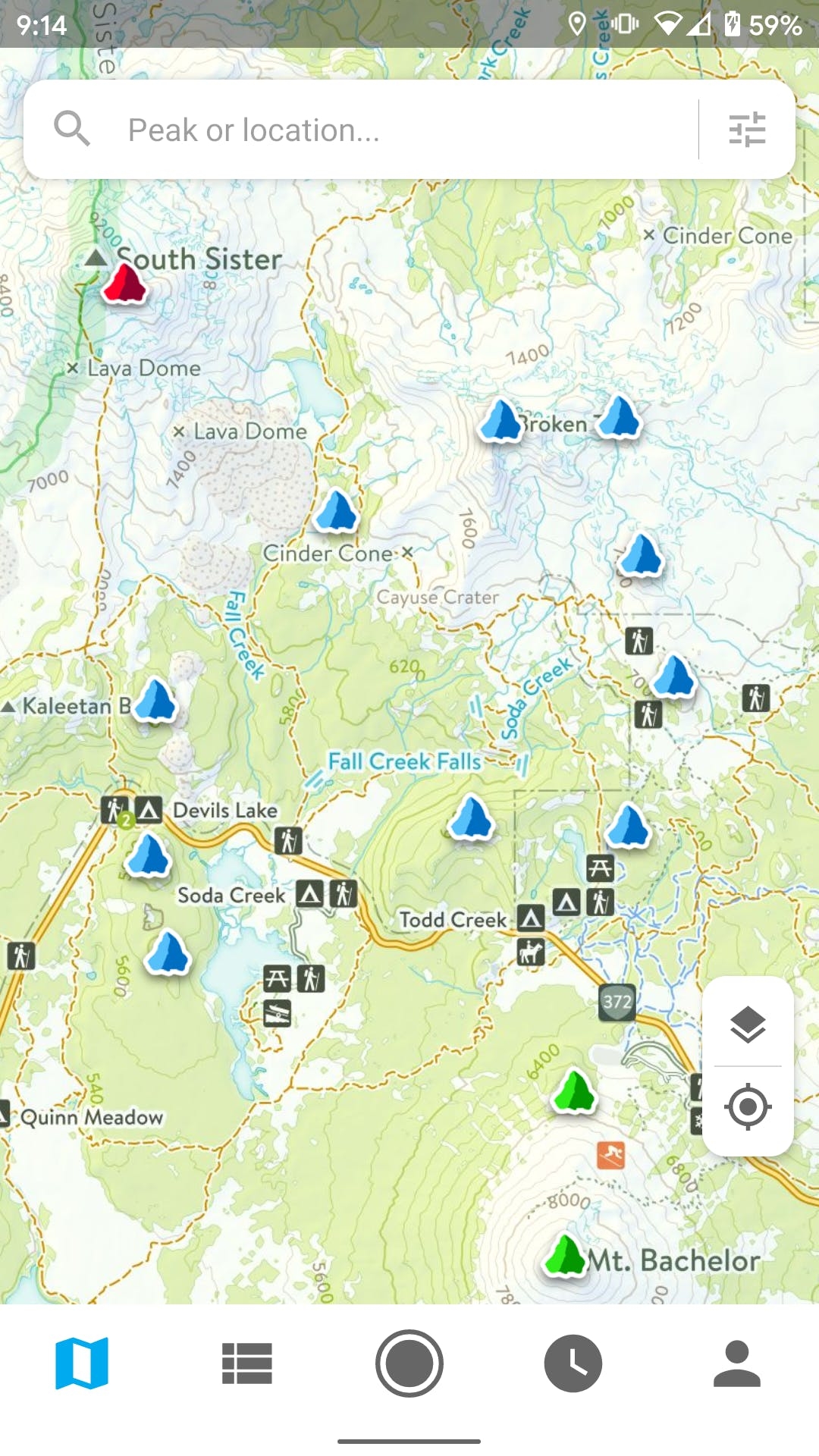Open the profile tab
Image resolution: width=819 pixels, height=1456 pixels.
tap(736, 1363)
